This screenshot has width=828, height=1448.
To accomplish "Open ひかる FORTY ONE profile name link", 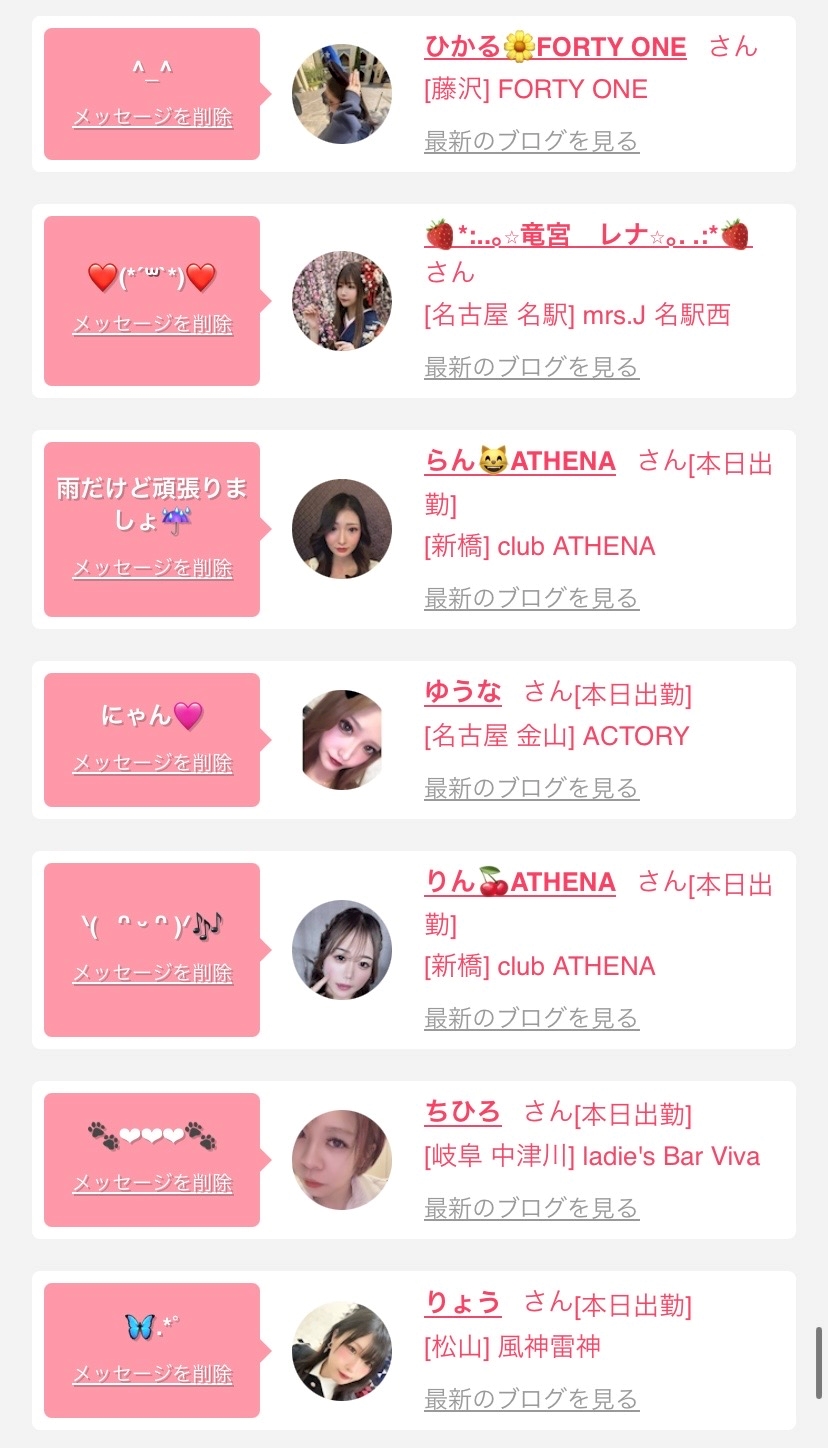I will [555, 47].
